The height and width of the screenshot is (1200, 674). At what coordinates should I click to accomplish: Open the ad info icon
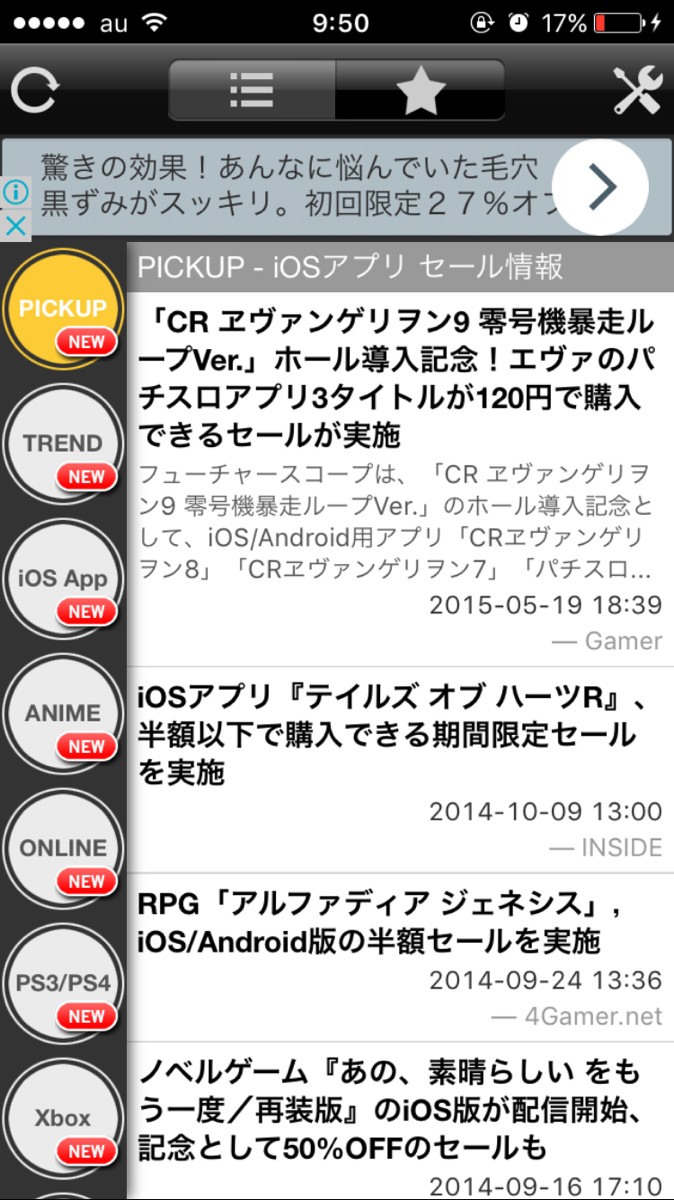coord(16,192)
